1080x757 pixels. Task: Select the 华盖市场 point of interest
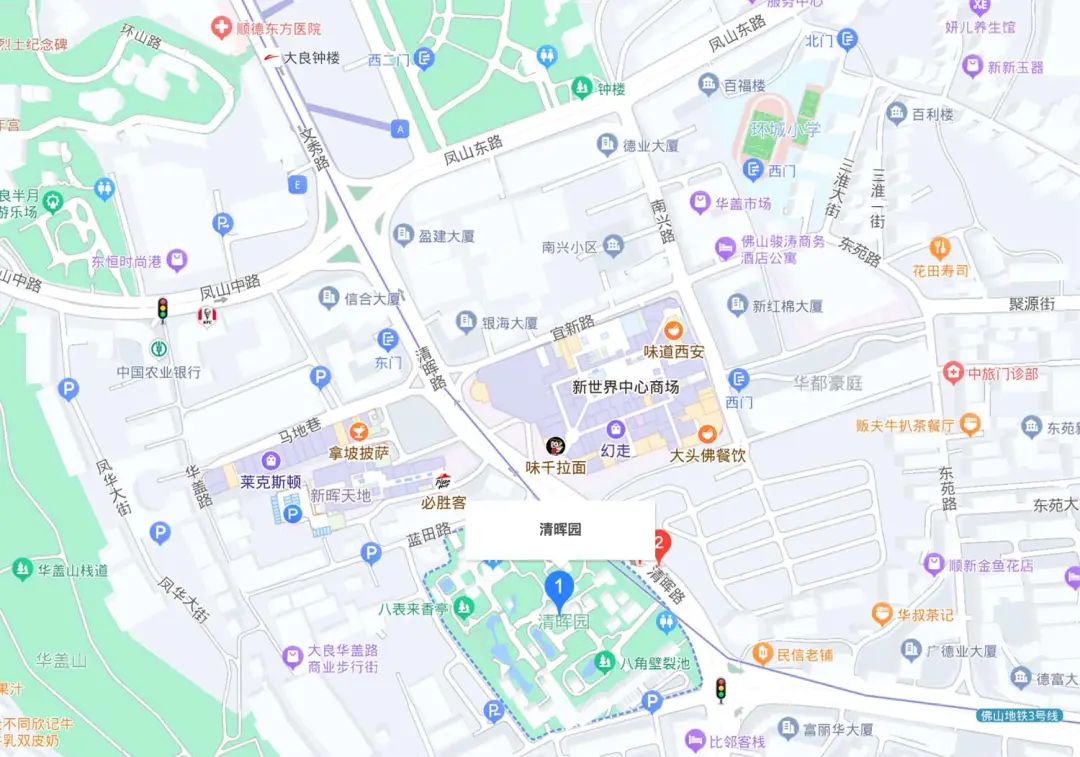point(699,202)
